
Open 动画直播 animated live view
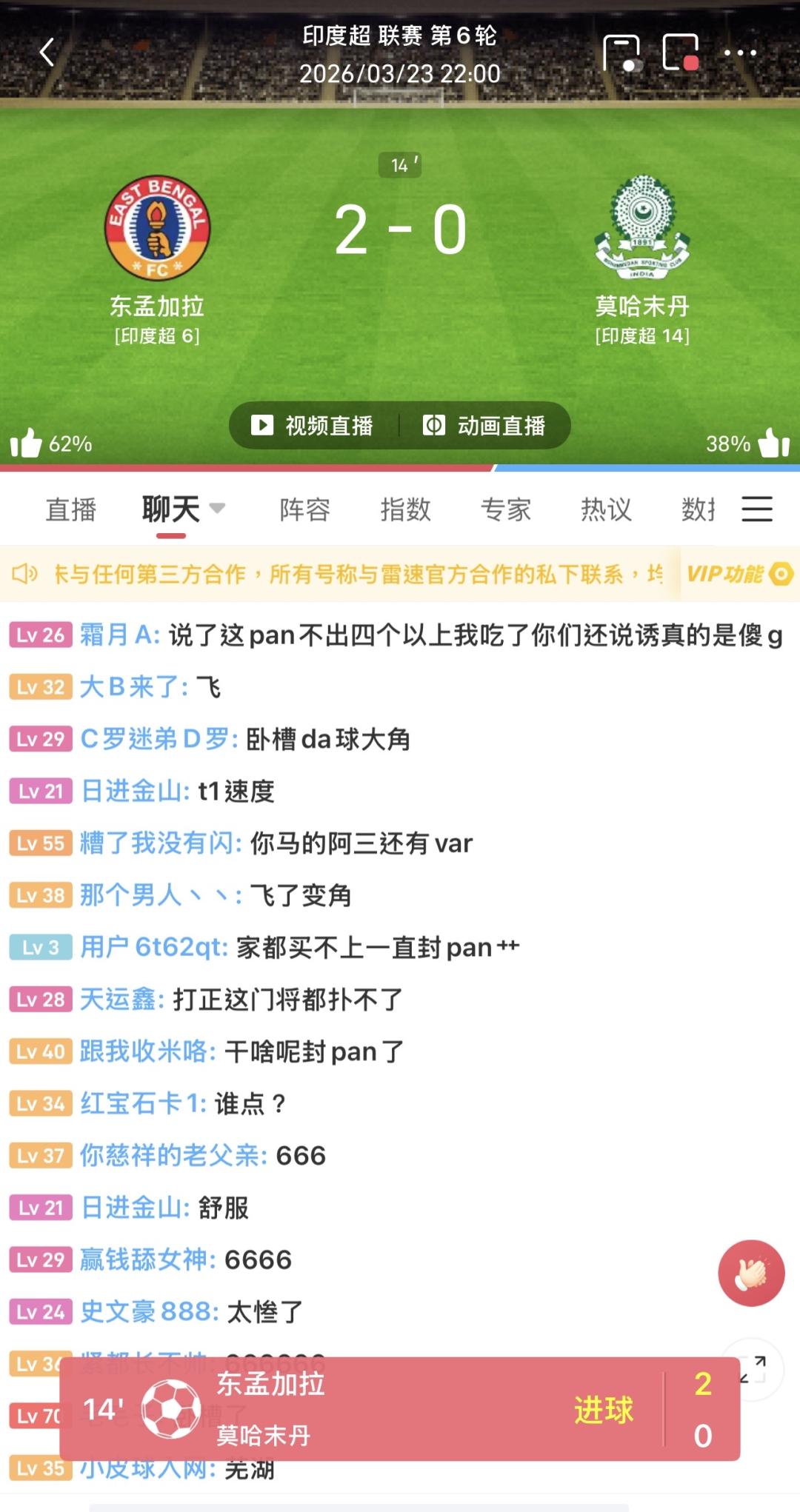(x=485, y=425)
